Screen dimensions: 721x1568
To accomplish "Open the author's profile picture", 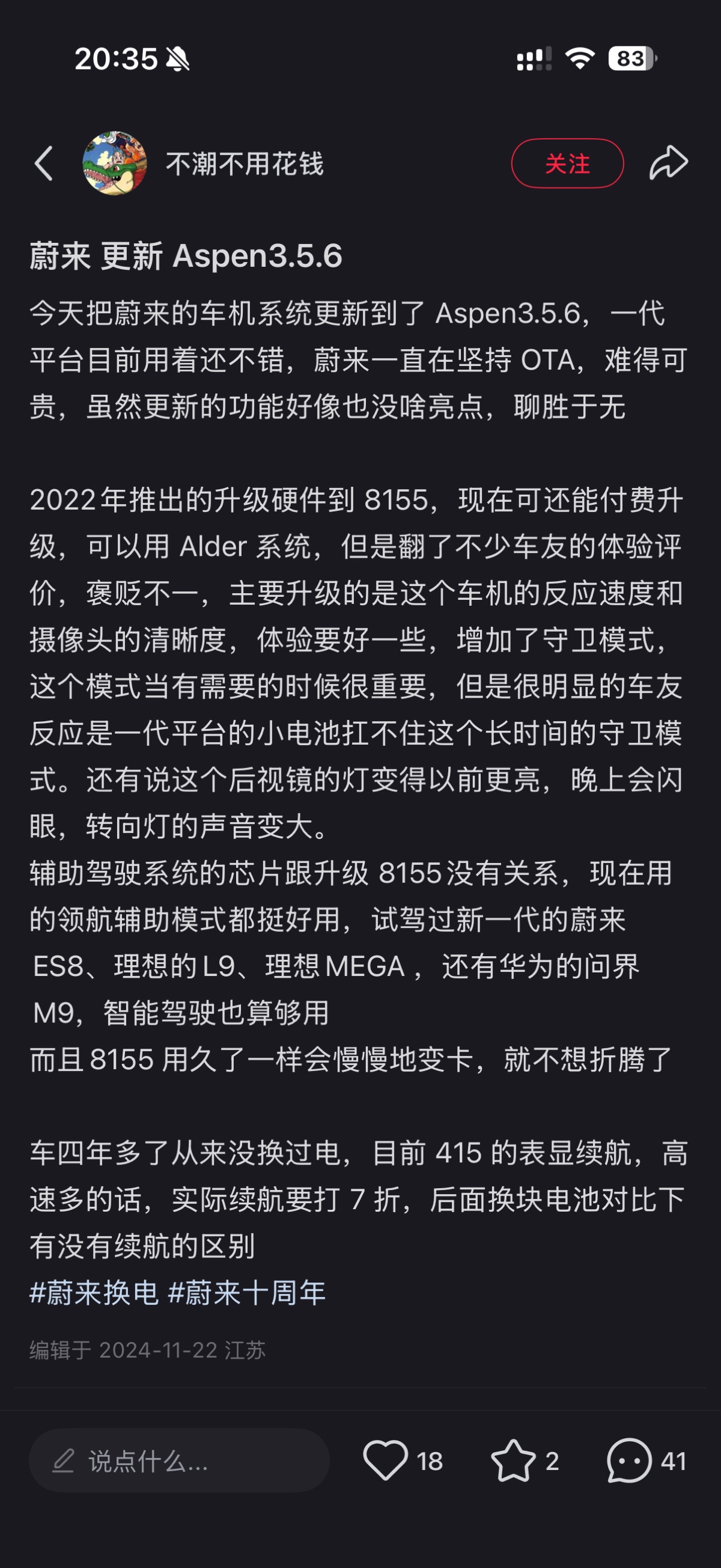I will (114, 163).
